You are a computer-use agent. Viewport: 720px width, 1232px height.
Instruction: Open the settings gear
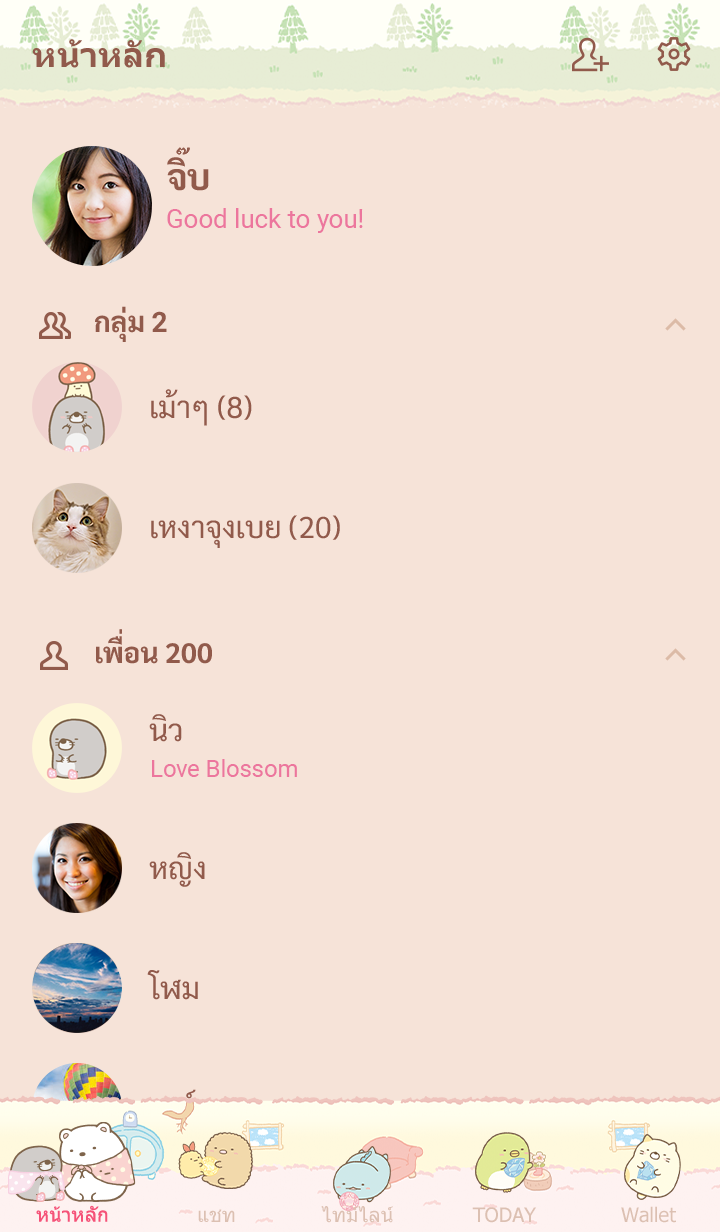[x=673, y=55]
